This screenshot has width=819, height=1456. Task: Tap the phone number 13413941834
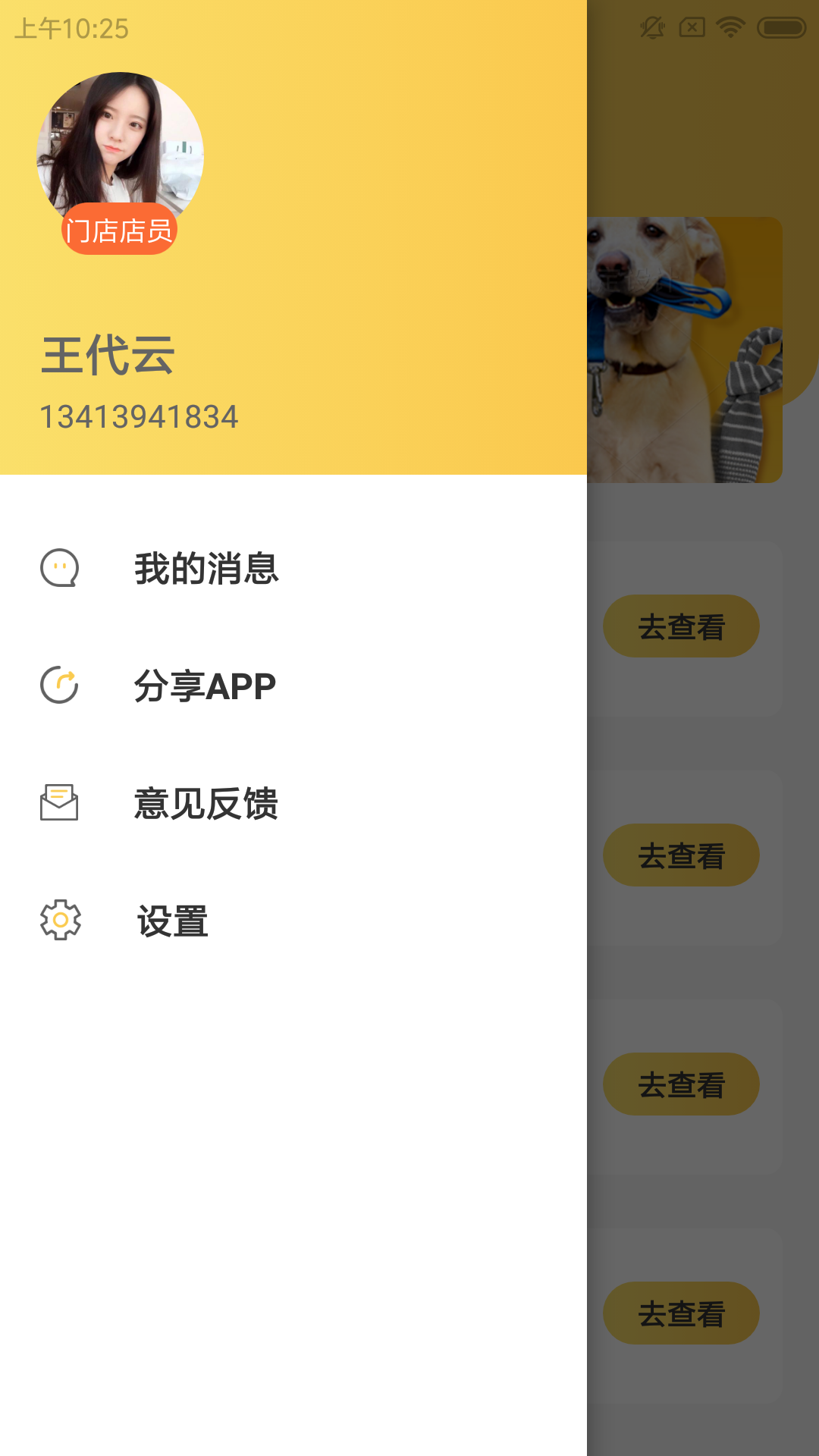coord(140,416)
